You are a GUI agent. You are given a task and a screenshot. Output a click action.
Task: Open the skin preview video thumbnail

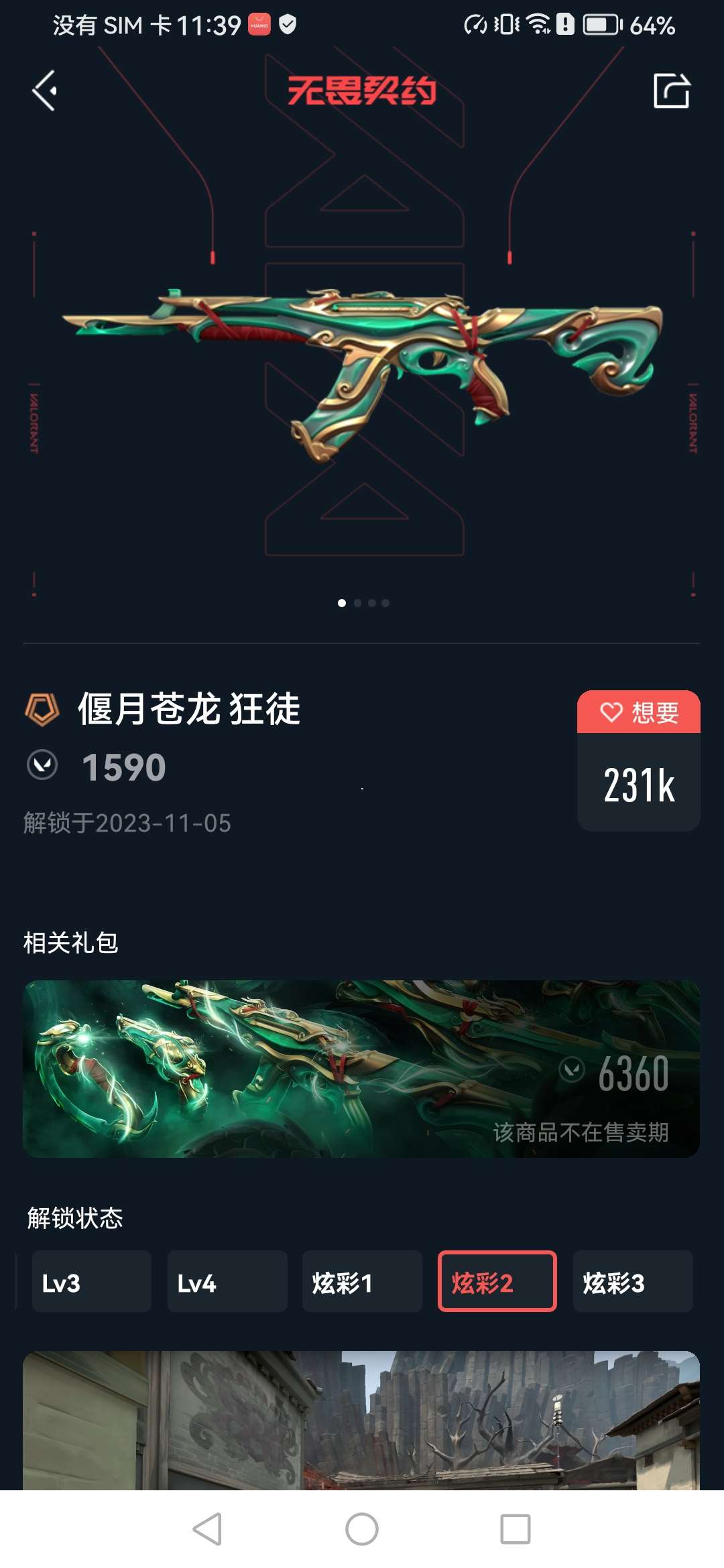[361, 1419]
